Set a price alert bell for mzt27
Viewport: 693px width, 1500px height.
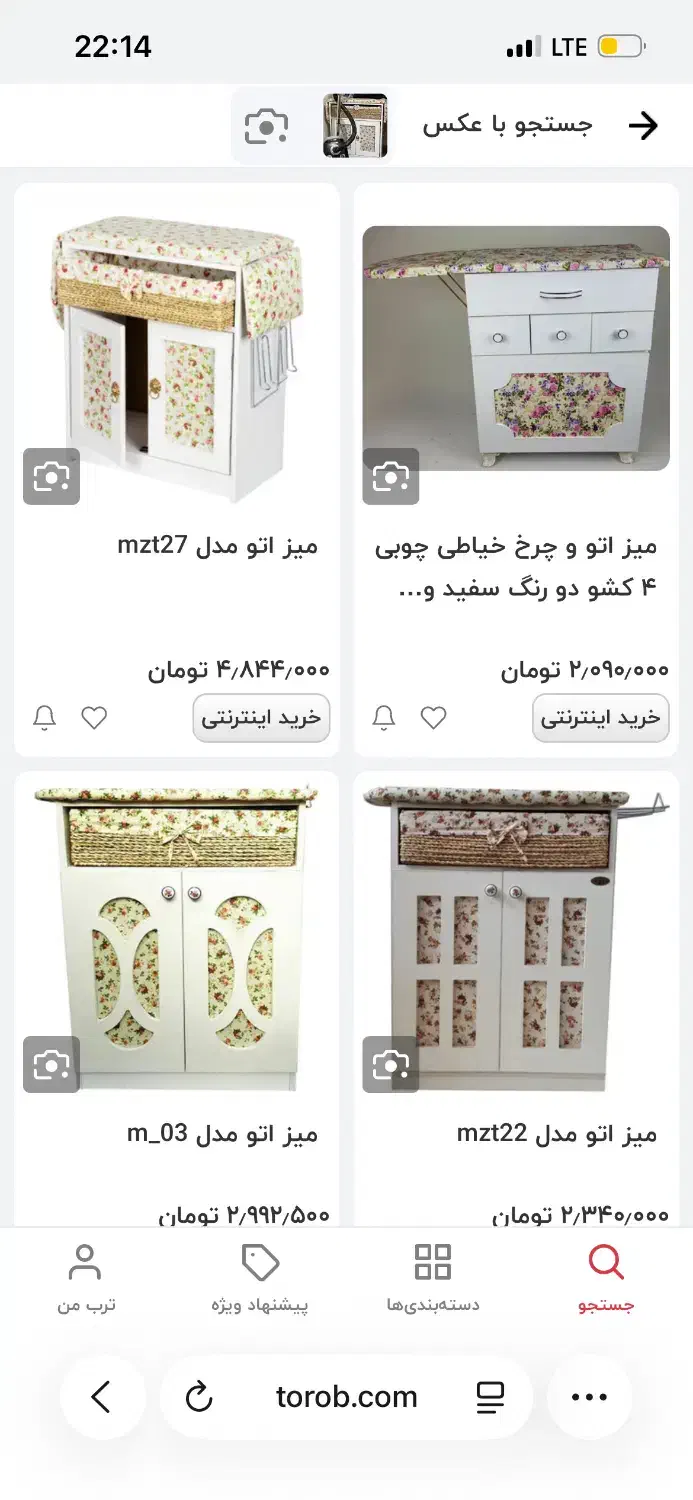pos(45,718)
